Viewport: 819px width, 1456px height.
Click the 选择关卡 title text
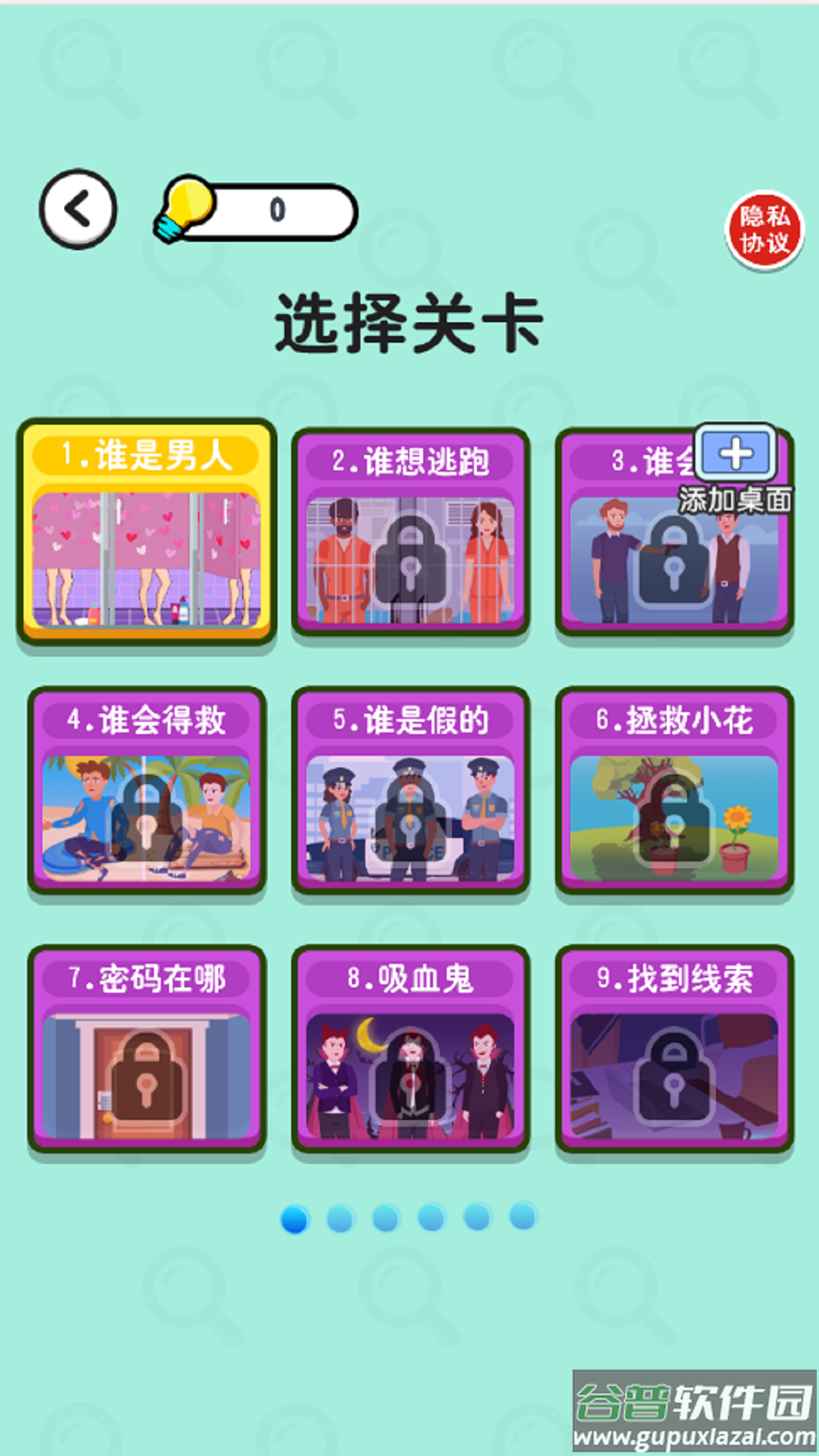point(409,322)
